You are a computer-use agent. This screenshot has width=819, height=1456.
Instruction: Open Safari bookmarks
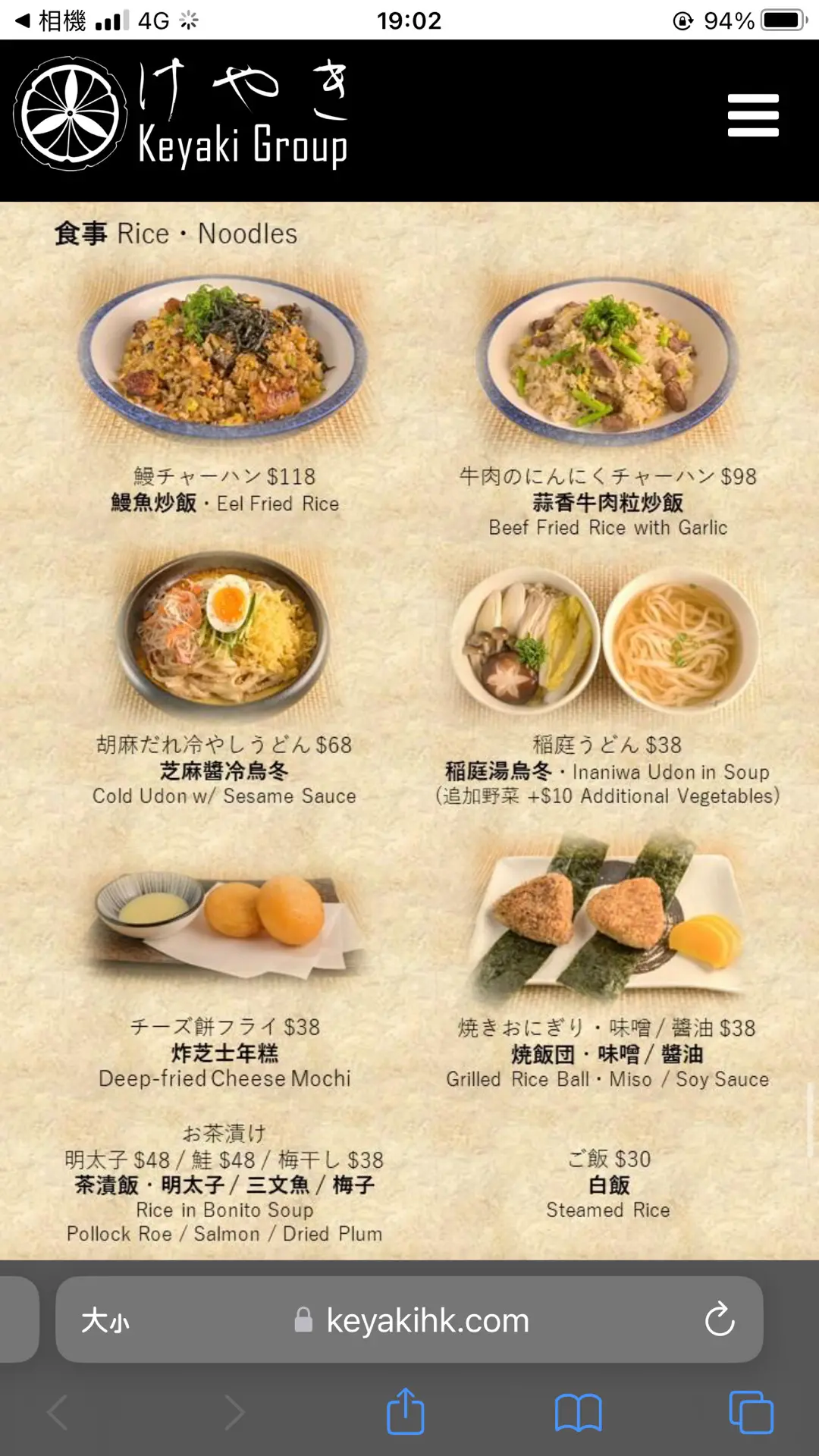pyautogui.click(x=578, y=1413)
